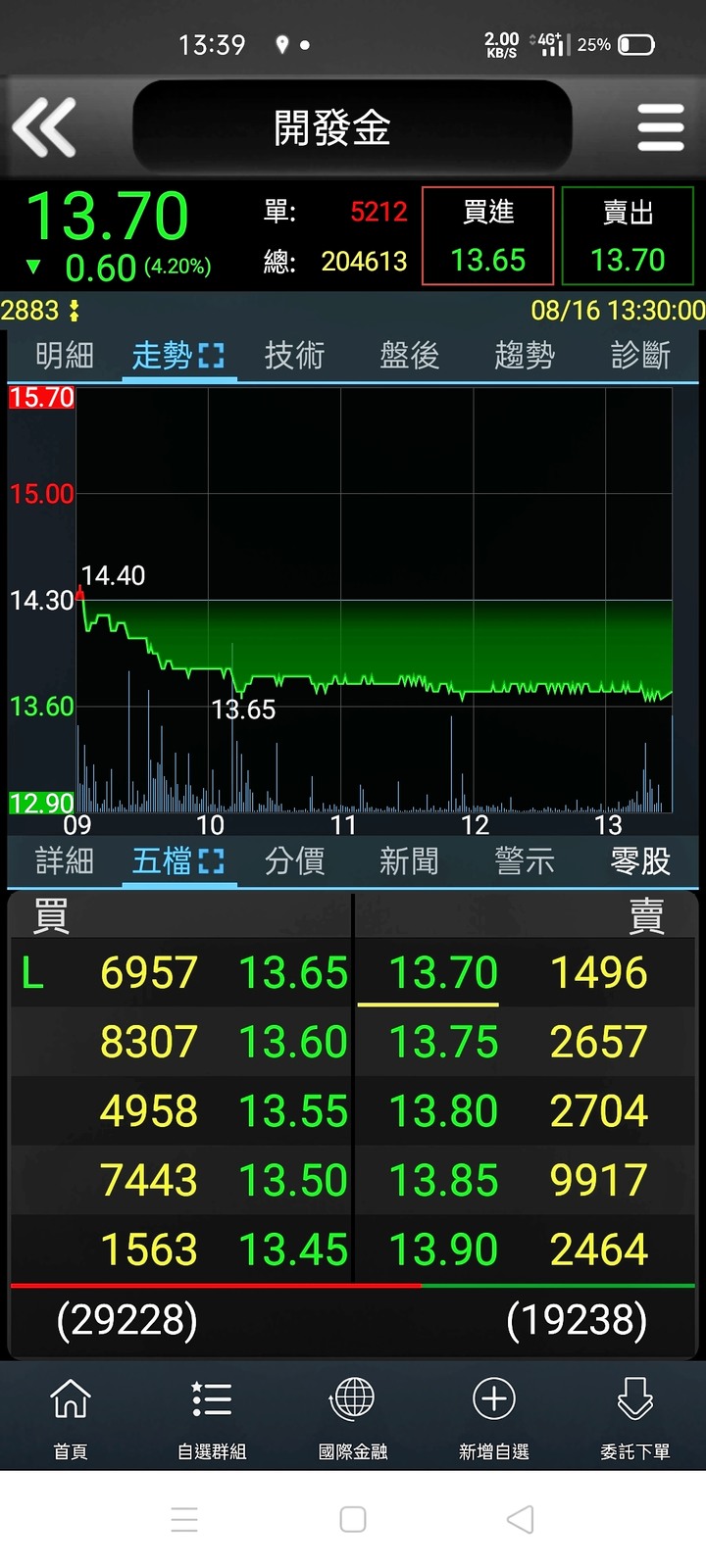Tap the 買進 13.65 buy button
Screen dimensions: 706x1568
[x=488, y=236]
